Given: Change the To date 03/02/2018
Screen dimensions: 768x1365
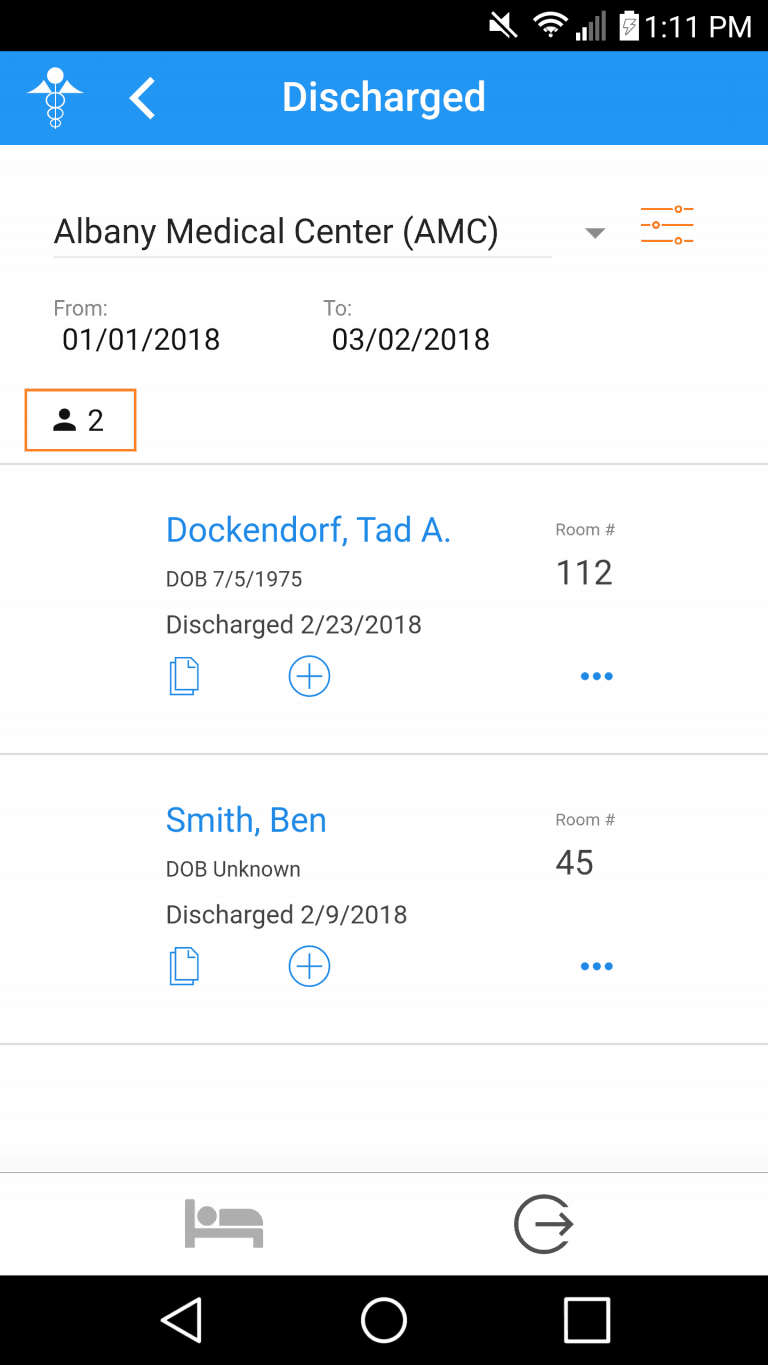Looking at the screenshot, I should (x=411, y=340).
